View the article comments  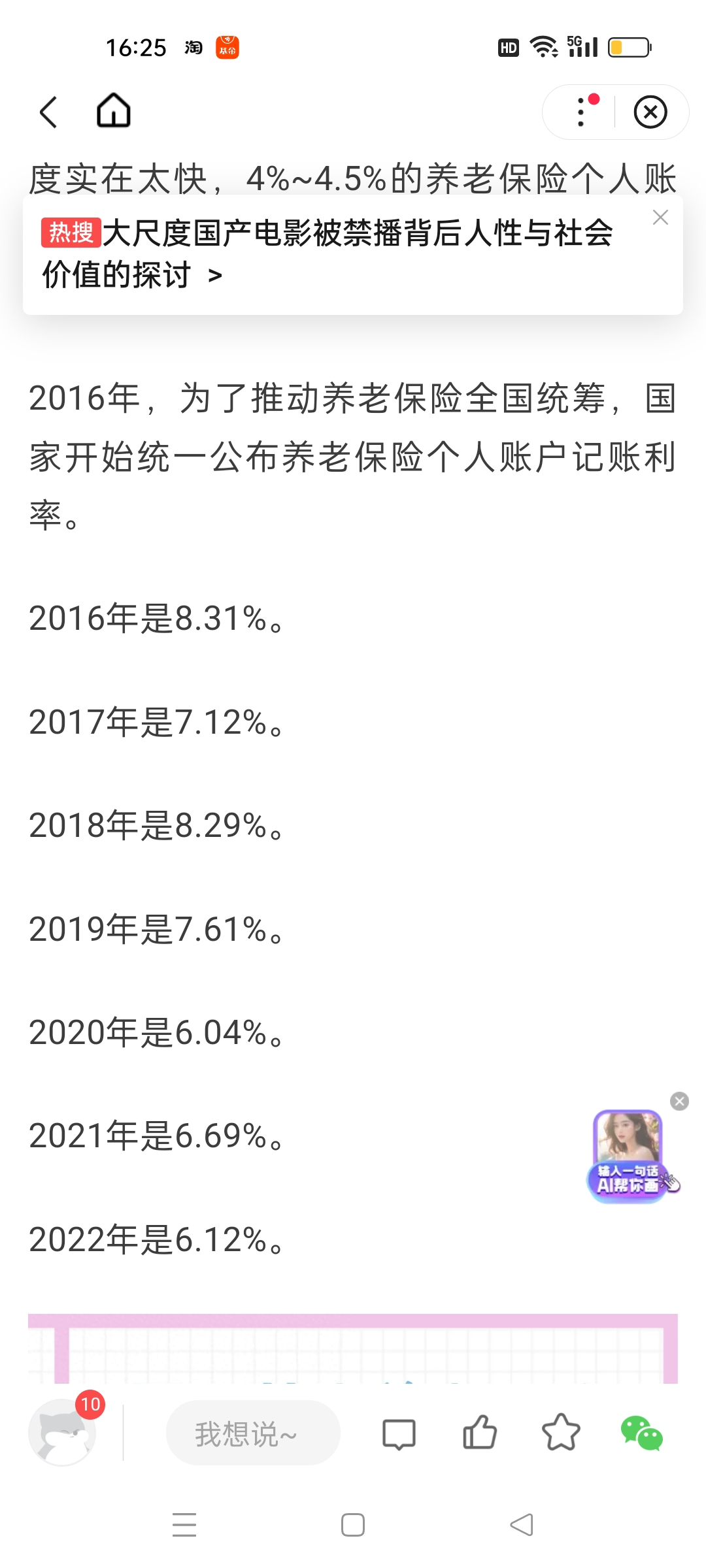[399, 1434]
